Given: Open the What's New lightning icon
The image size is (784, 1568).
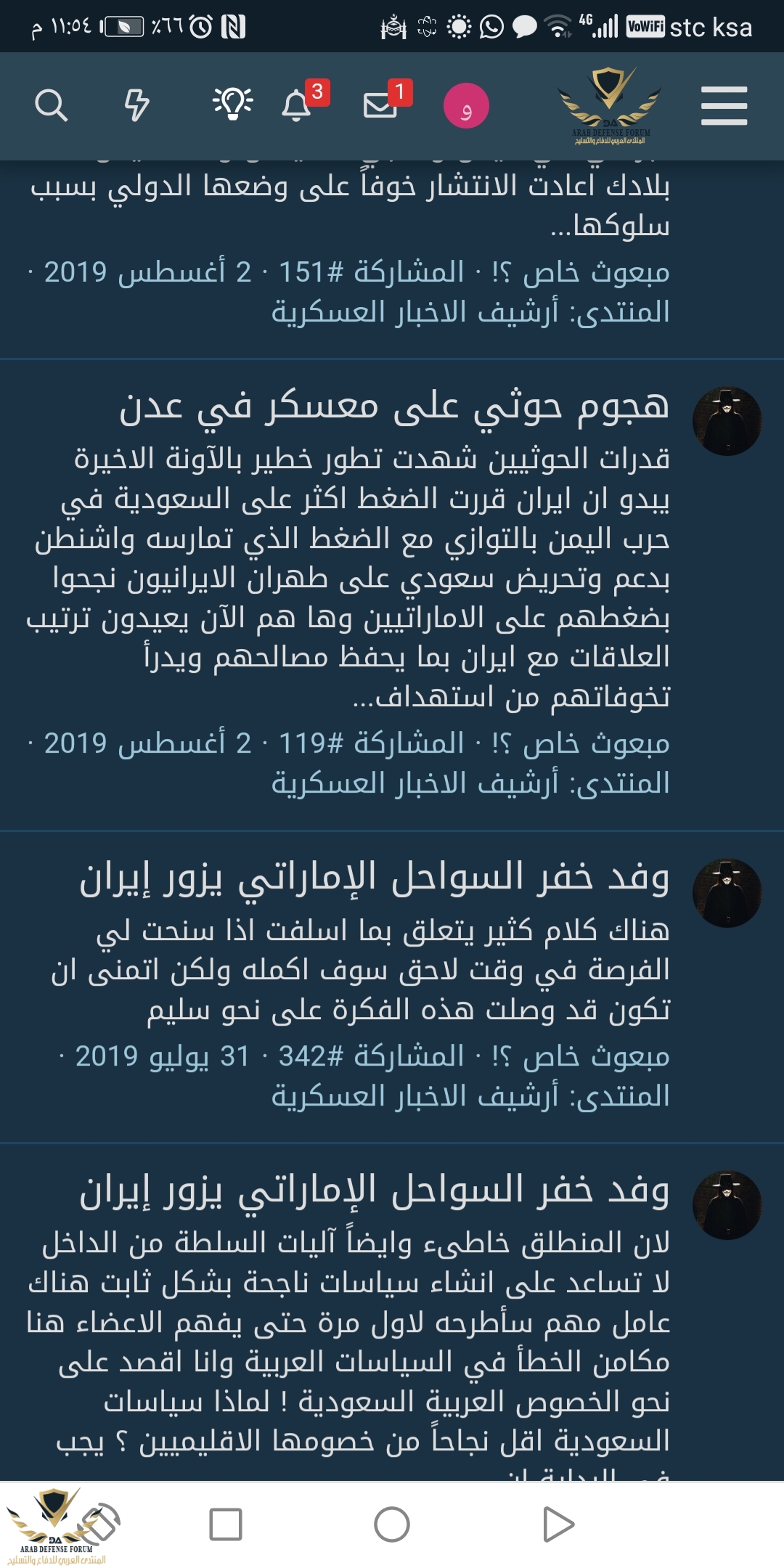Looking at the screenshot, I should pos(136,106).
